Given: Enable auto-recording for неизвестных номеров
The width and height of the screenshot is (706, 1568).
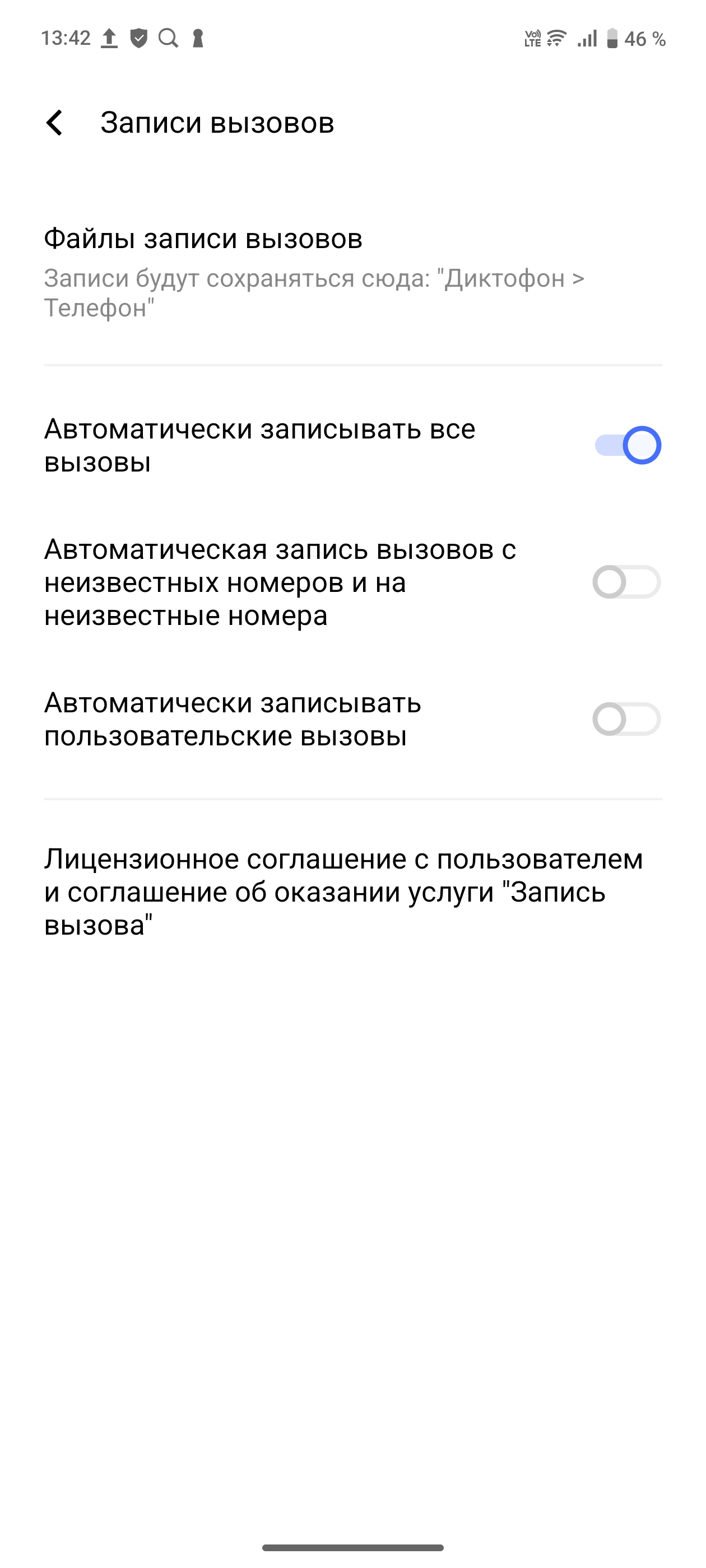Looking at the screenshot, I should (x=627, y=582).
